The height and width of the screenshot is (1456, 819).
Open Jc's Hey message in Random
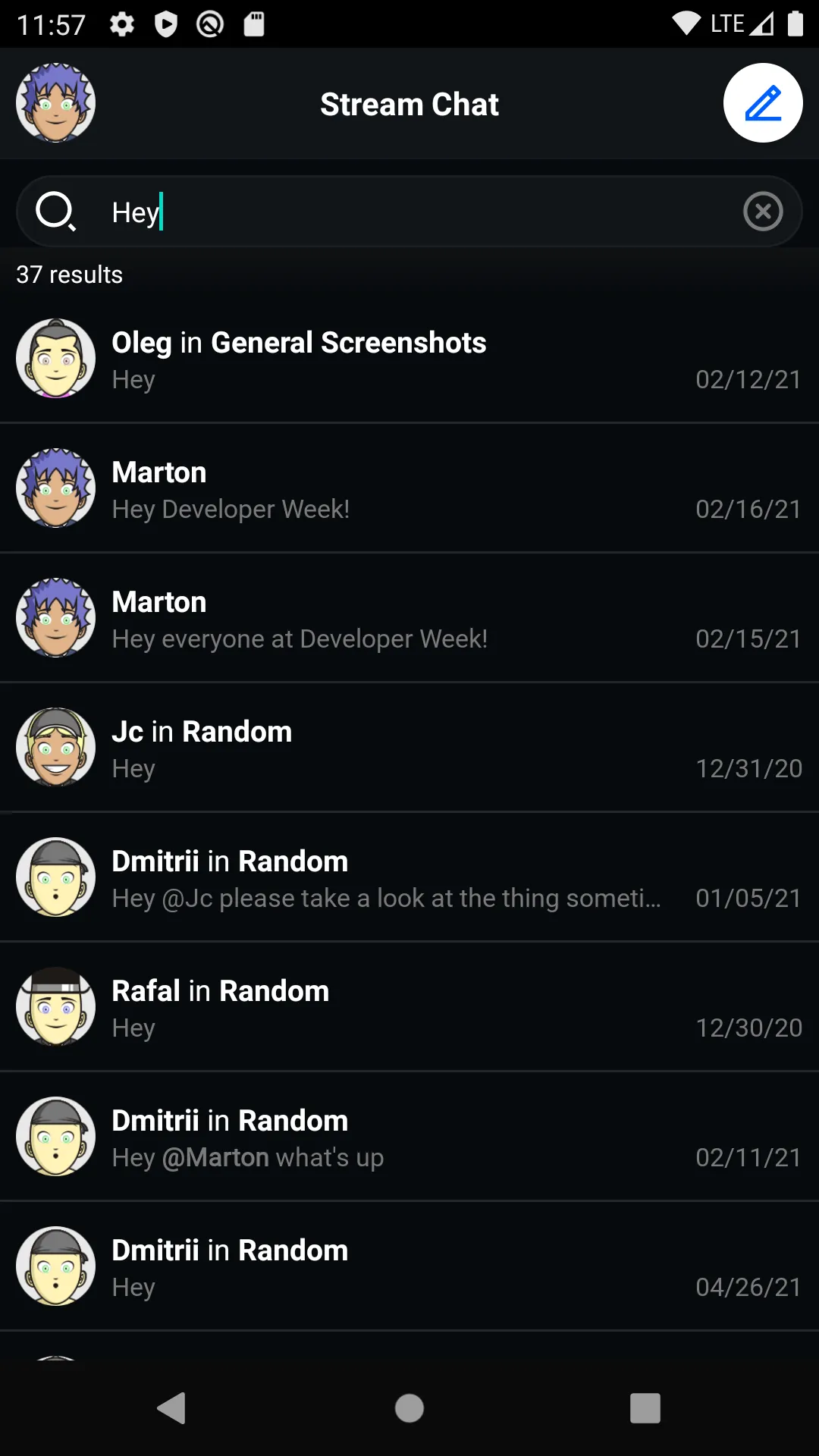click(409, 748)
